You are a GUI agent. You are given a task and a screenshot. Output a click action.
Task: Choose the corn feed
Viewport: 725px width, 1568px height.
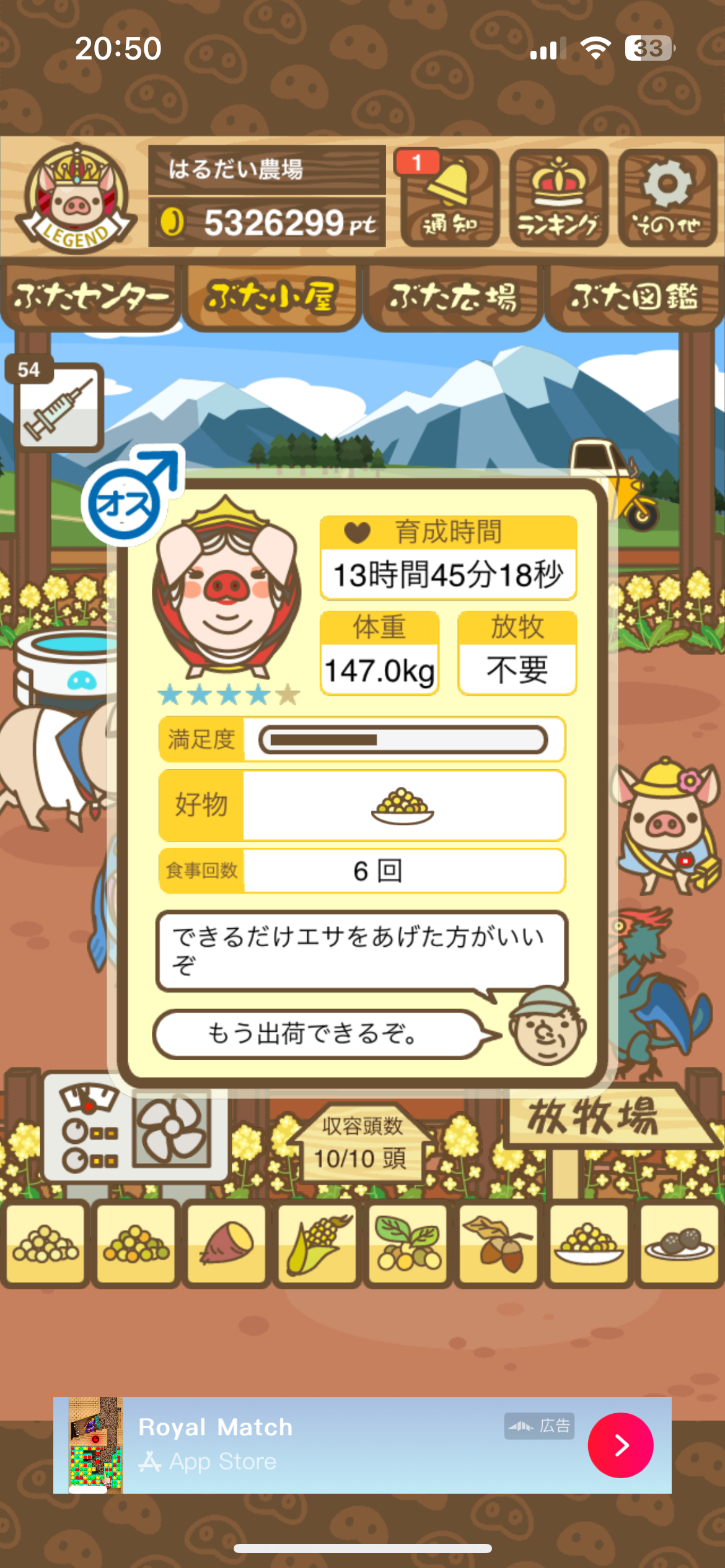coord(317,1244)
